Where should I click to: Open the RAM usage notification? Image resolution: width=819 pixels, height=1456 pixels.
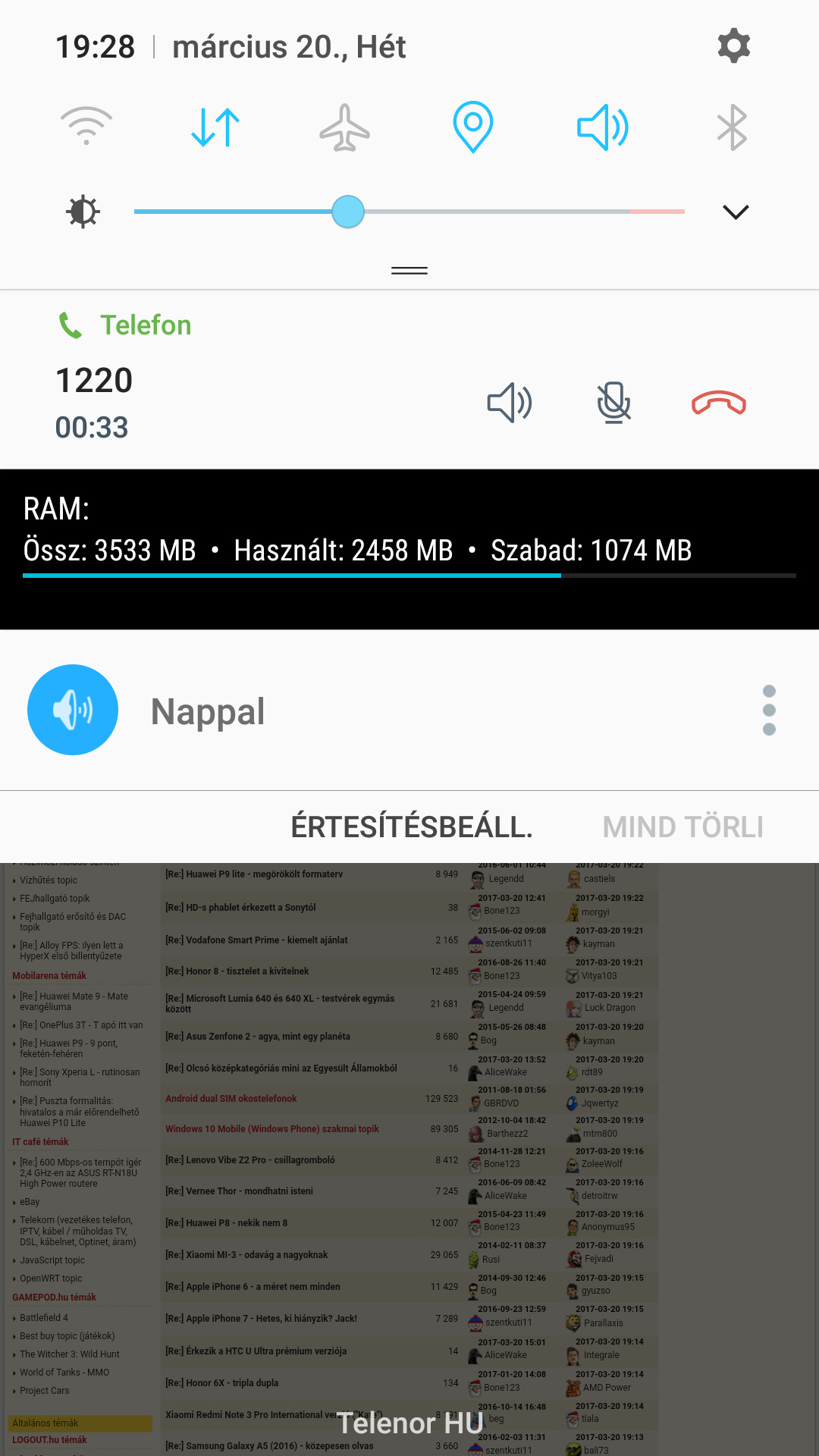(409, 549)
